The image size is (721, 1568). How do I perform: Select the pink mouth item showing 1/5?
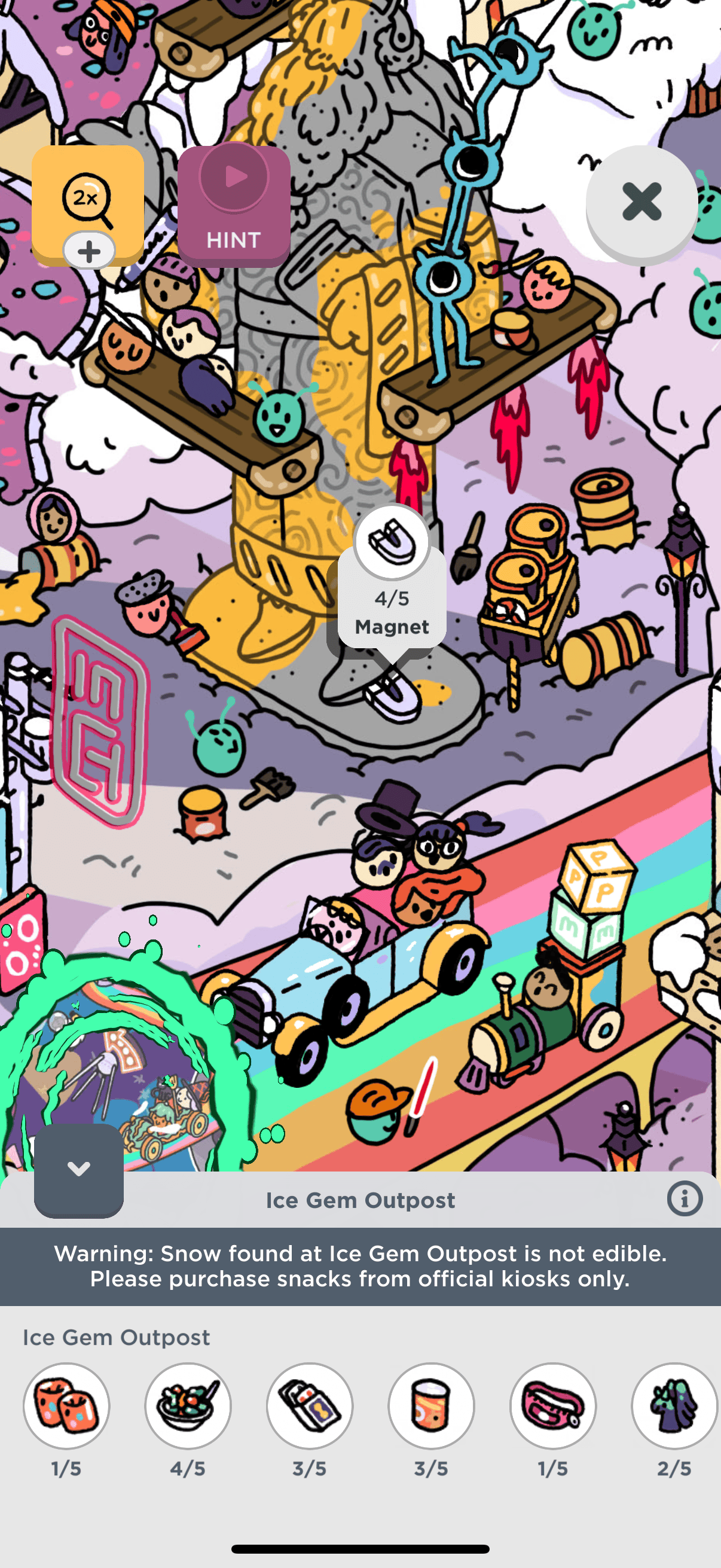coord(553,1406)
